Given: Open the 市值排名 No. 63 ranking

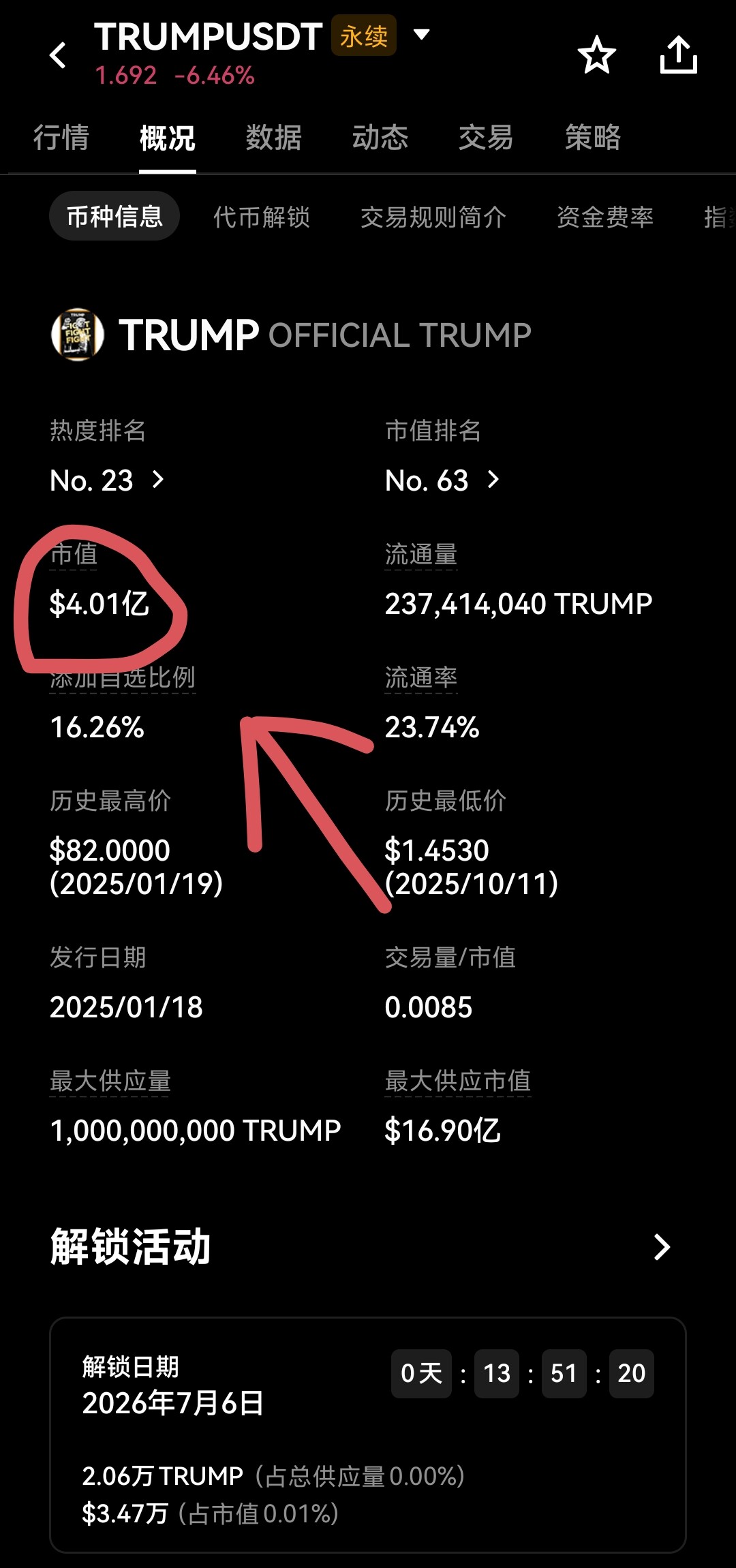Looking at the screenshot, I should pyautogui.click(x=442, y=480).
